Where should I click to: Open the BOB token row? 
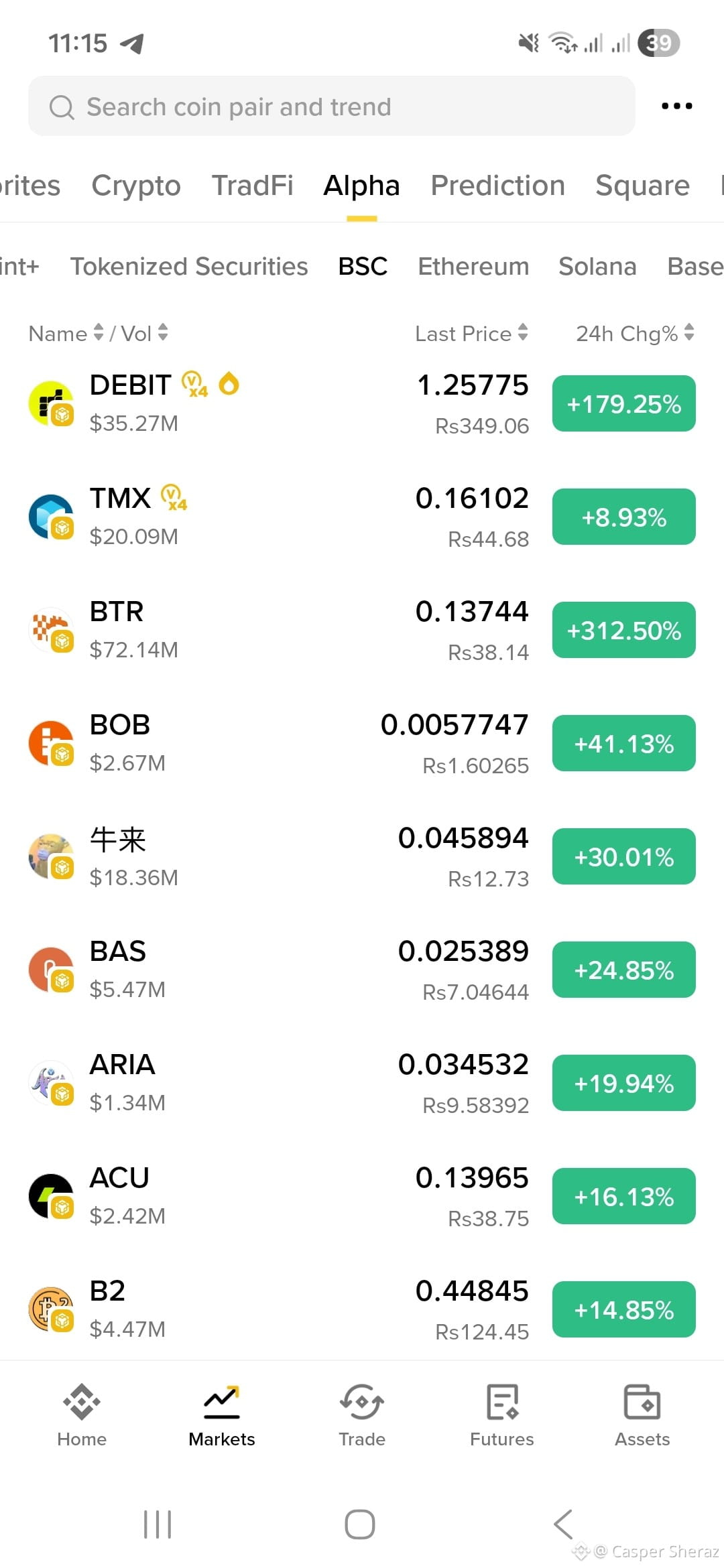coord(362,744)
